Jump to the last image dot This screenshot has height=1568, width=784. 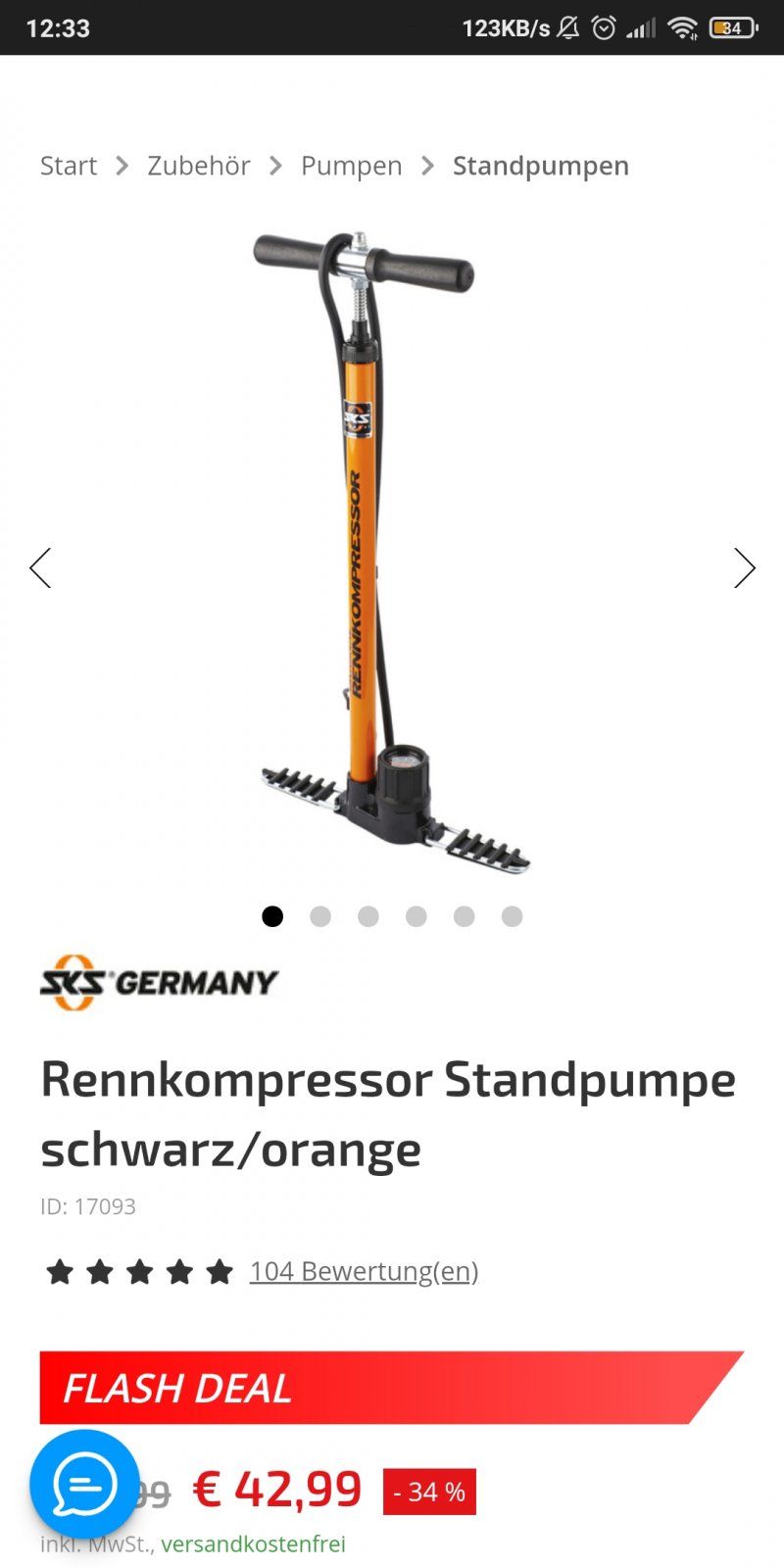pos(512,916)
